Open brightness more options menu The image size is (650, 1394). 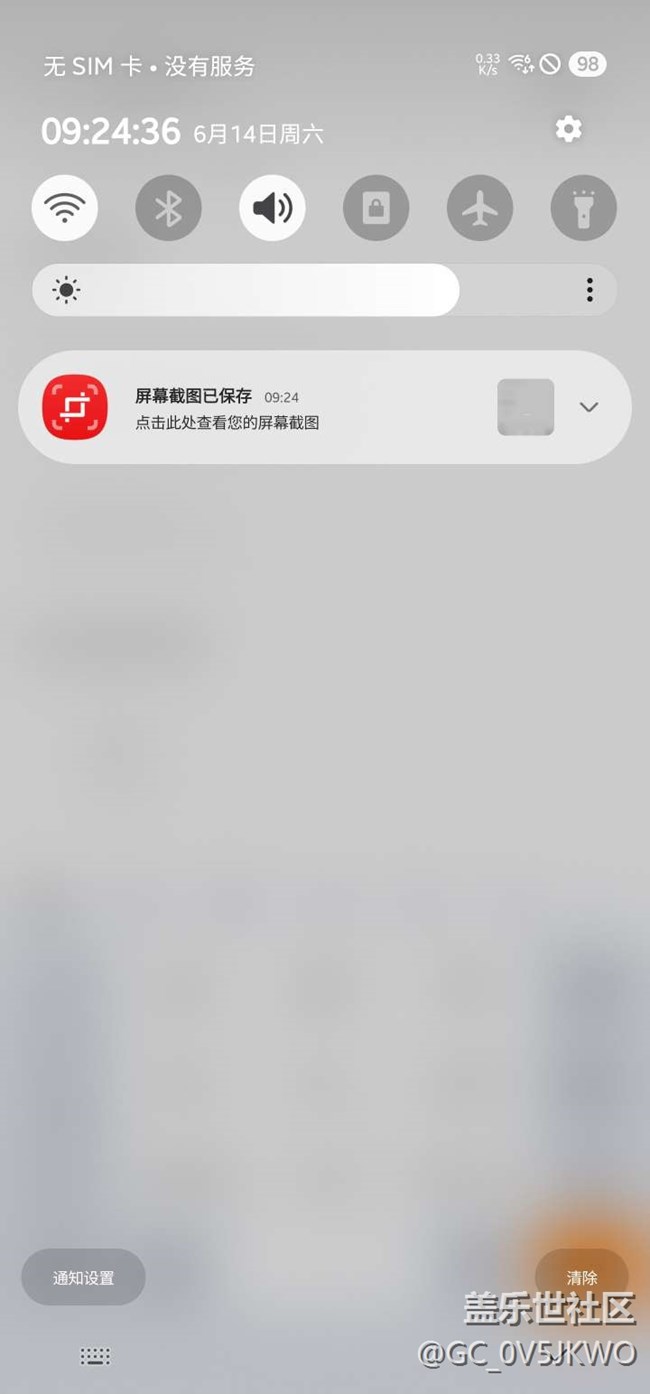tap(590, 290)
